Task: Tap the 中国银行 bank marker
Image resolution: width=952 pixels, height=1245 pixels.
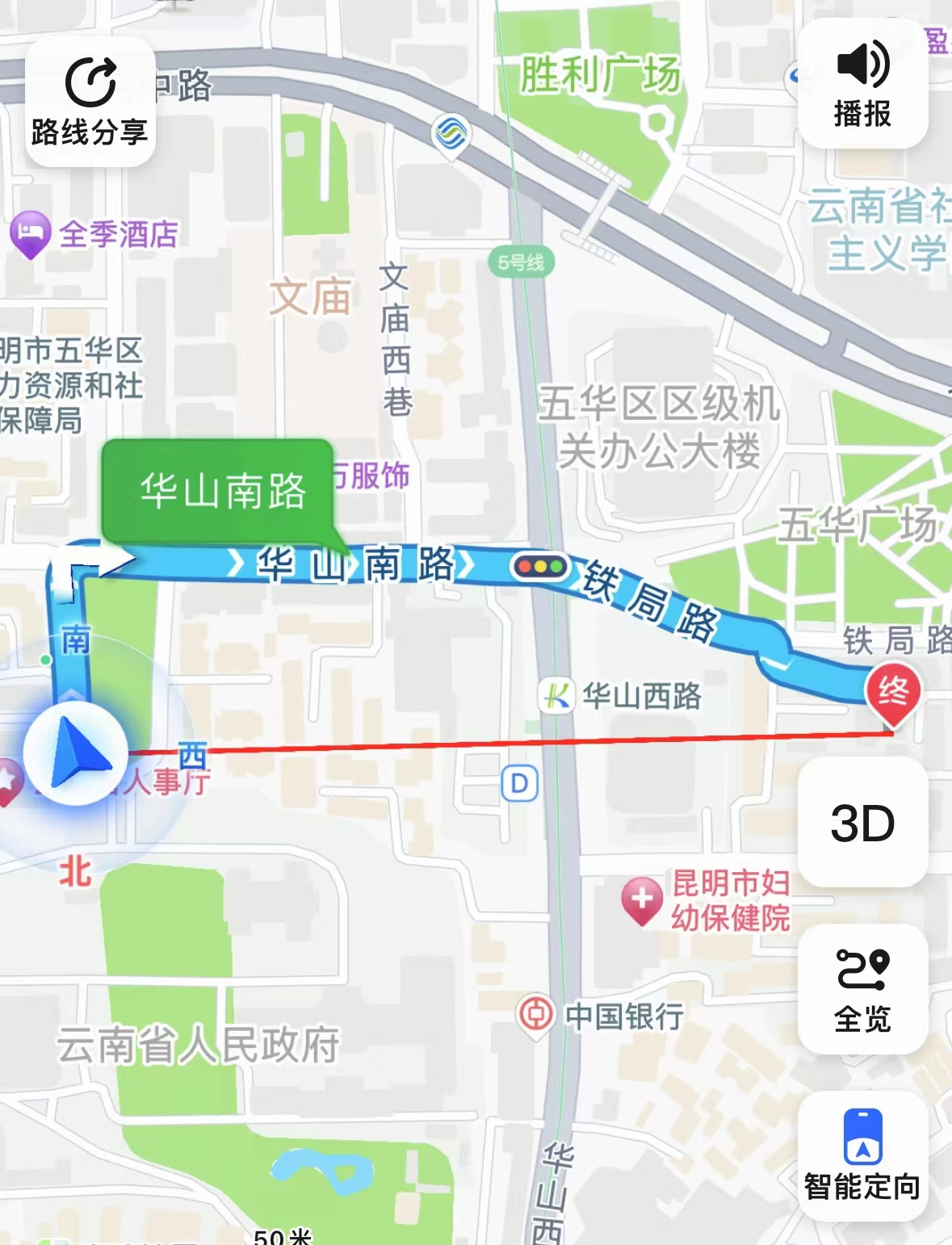Action: coord(535,1015)
